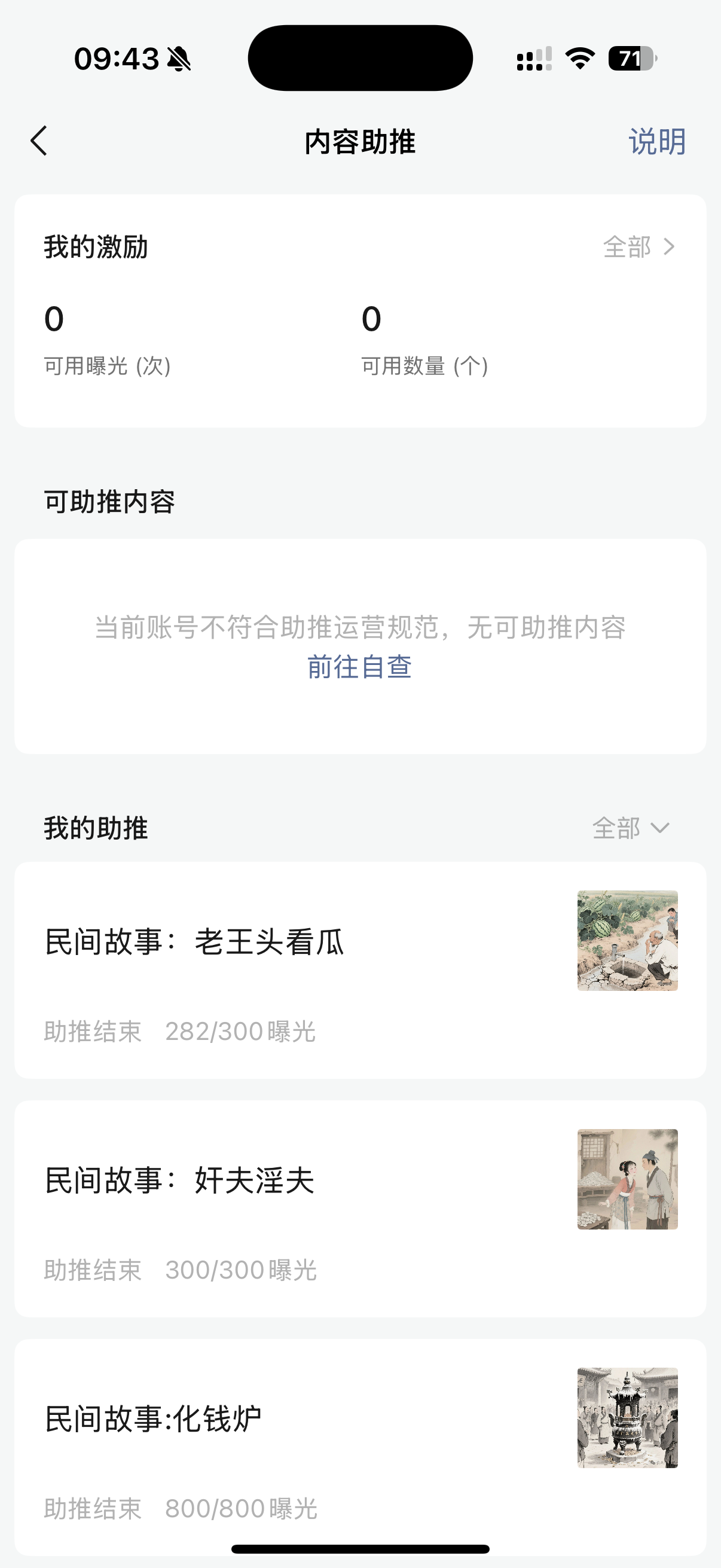The width and height of the screenshot is (721, 1568).
Task: Tap the 前往自查 link
Action: click(x=359, y=667)
